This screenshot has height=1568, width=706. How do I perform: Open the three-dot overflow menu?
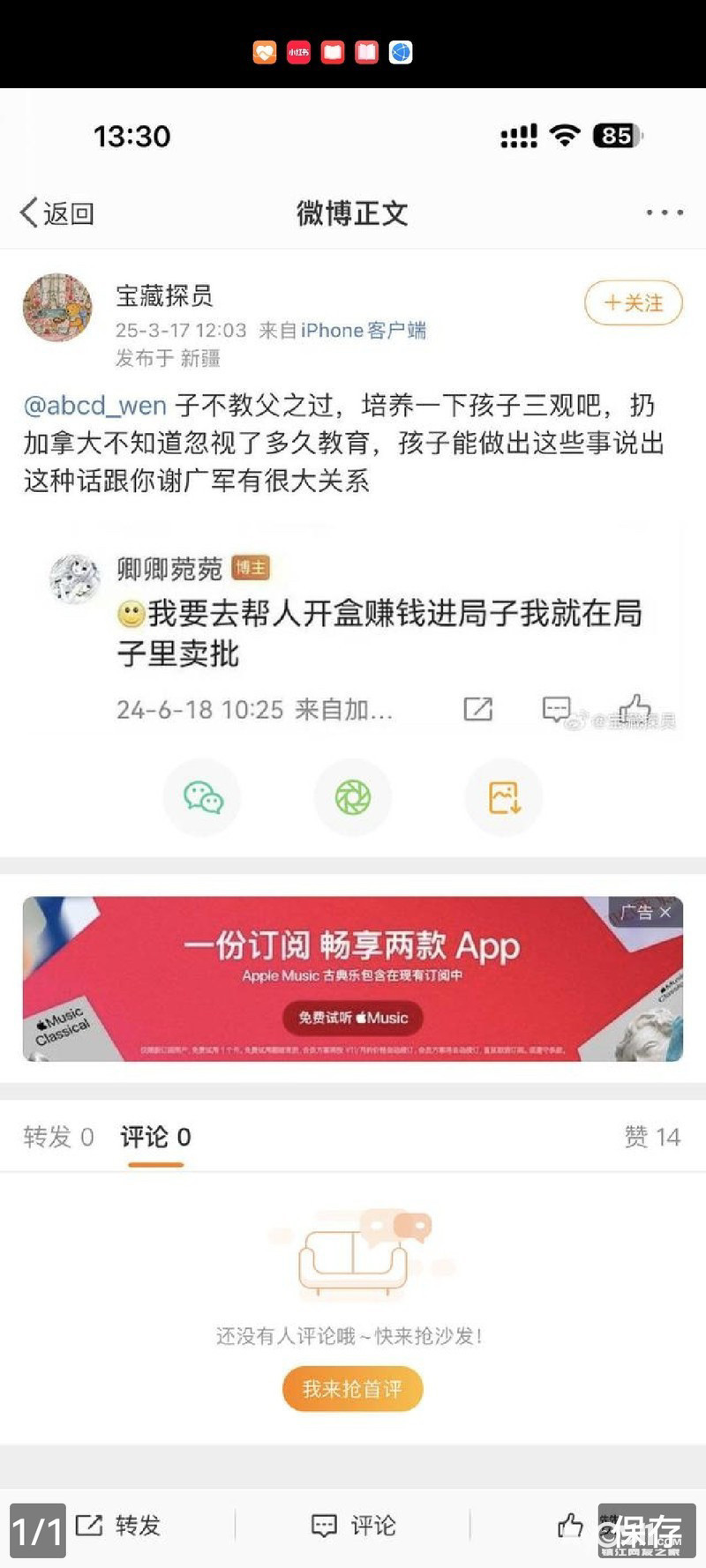[x=664, y=213]
